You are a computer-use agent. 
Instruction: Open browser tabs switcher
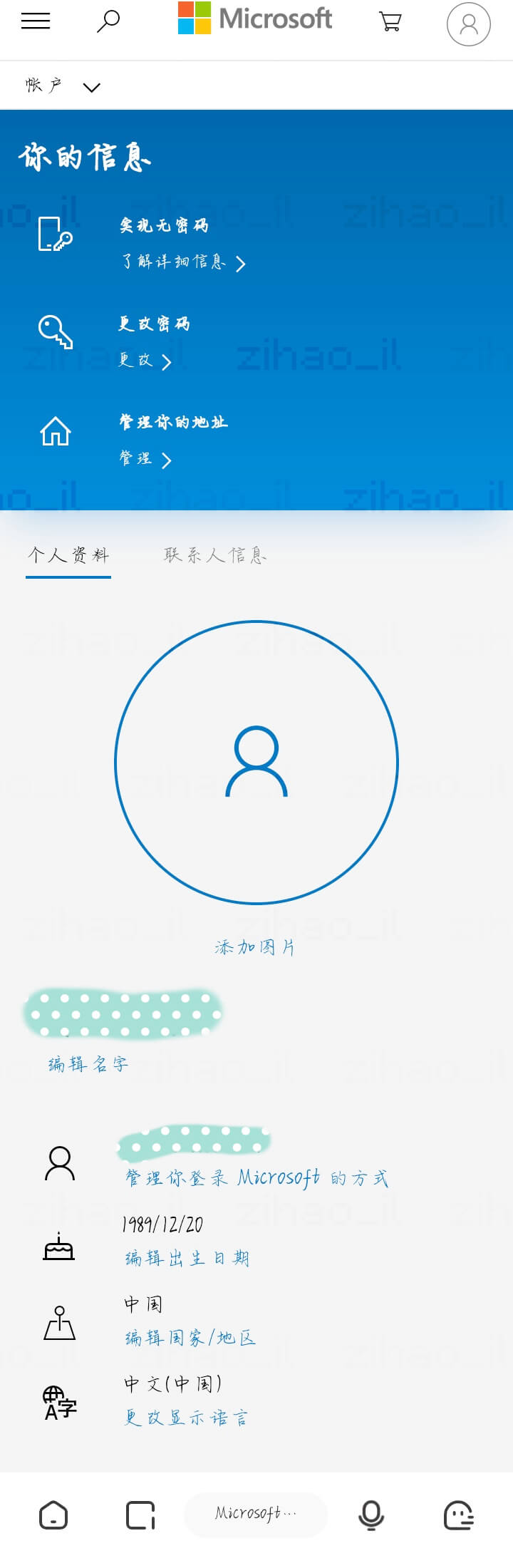140,1515
